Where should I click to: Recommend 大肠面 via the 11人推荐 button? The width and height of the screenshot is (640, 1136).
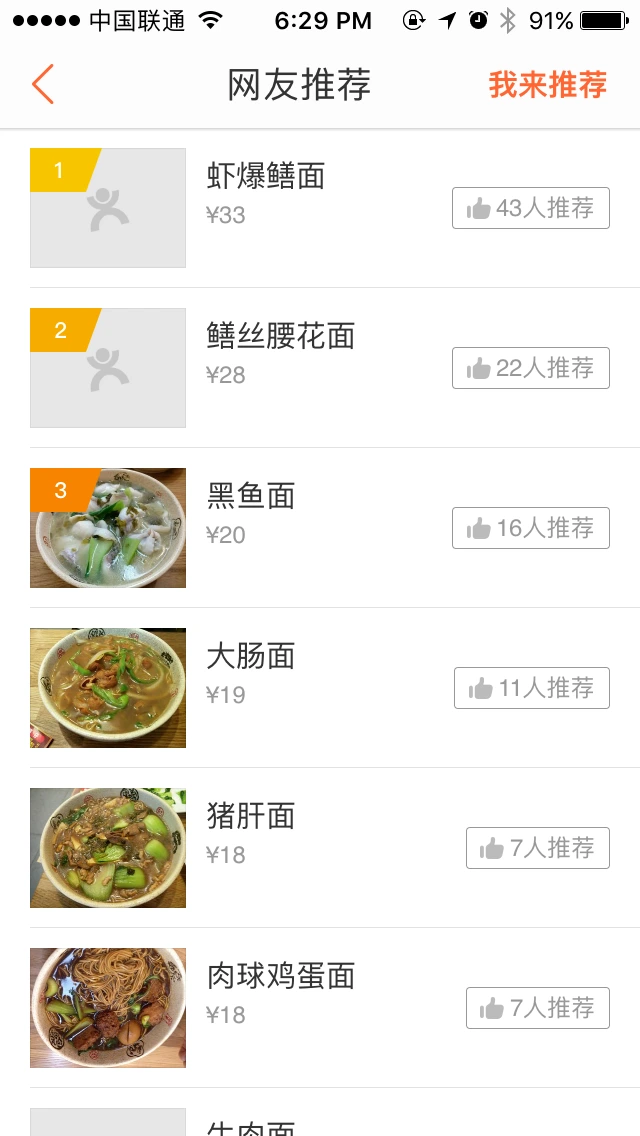click(x=532, y=688)
